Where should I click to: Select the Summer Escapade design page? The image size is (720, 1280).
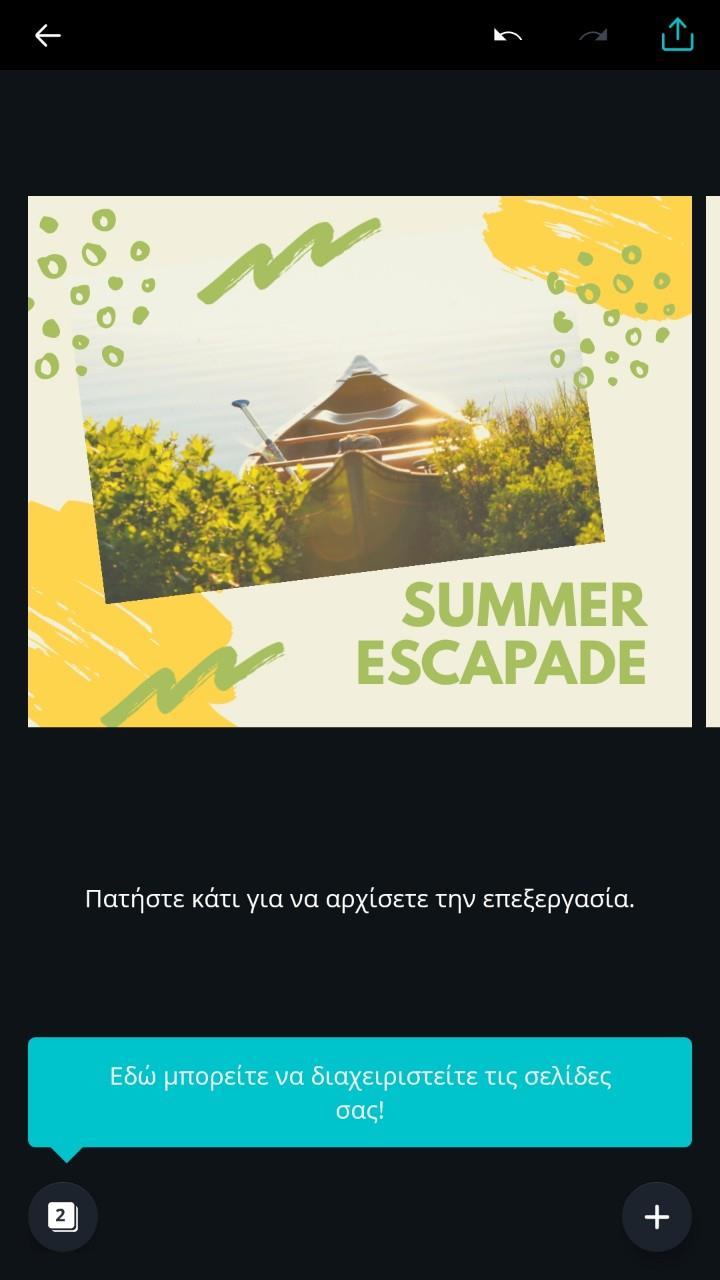click(359, 461)
